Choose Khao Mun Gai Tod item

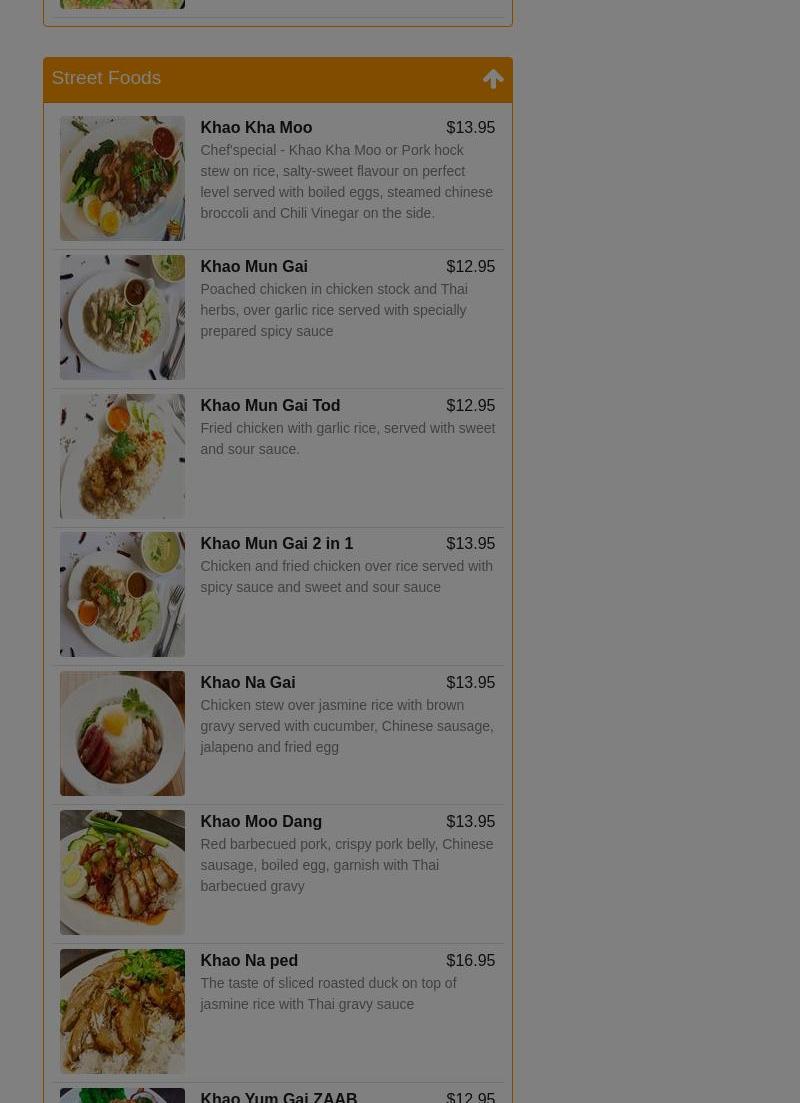(x=270, y=406)
